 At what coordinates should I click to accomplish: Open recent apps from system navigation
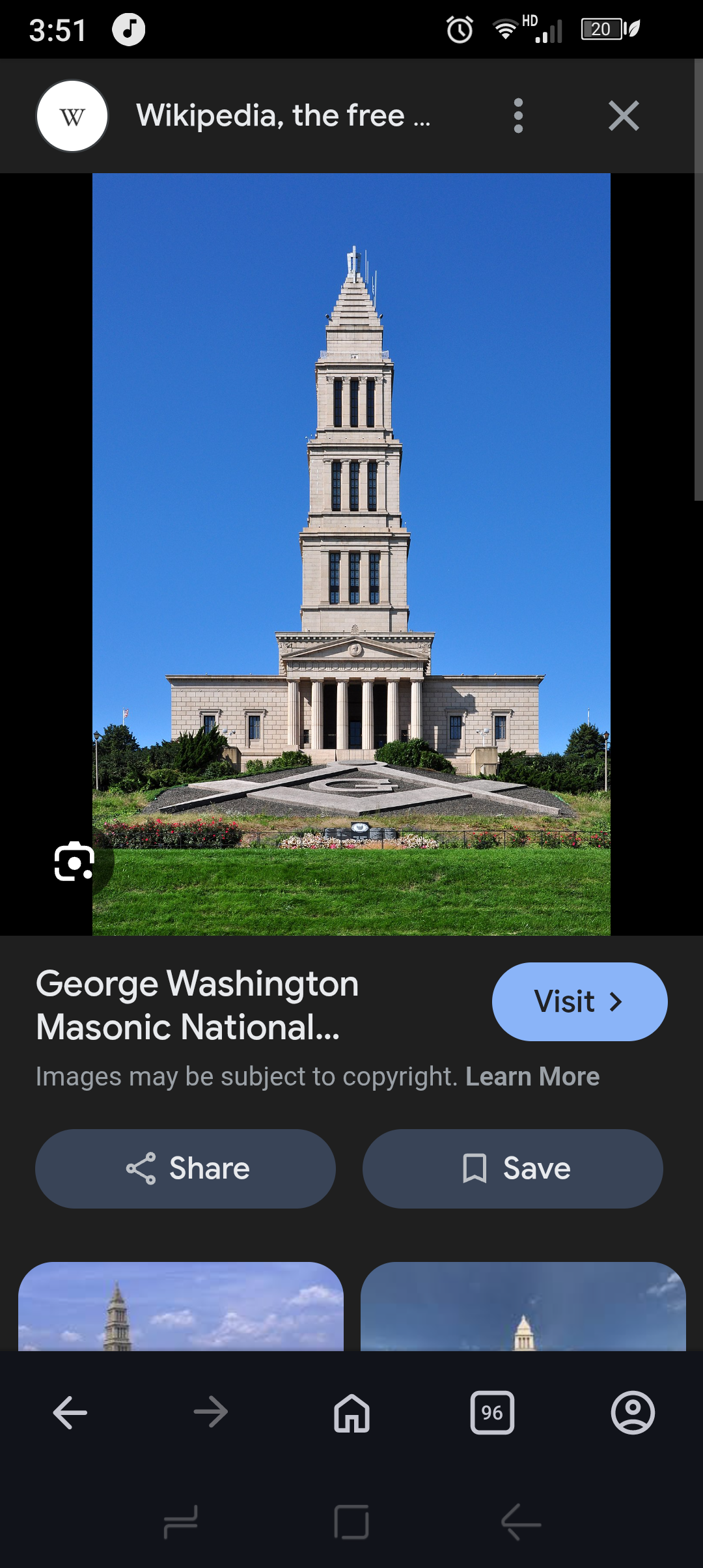[x=181, y=1522]
